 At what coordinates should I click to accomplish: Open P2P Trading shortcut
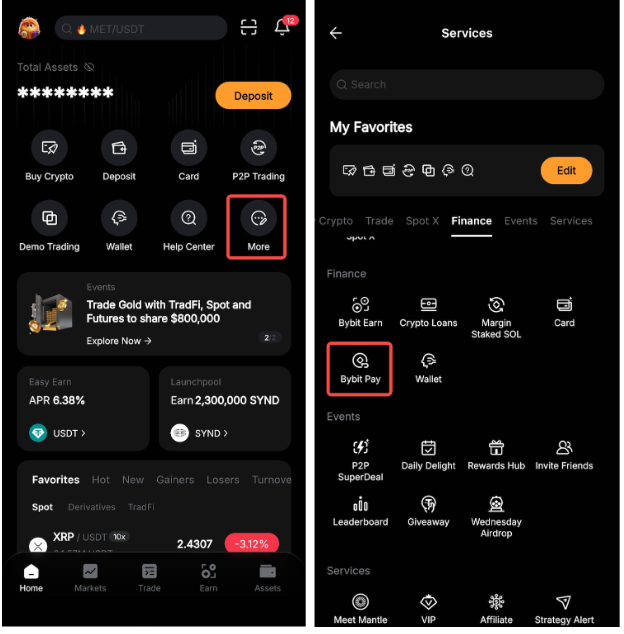(259, 155)
